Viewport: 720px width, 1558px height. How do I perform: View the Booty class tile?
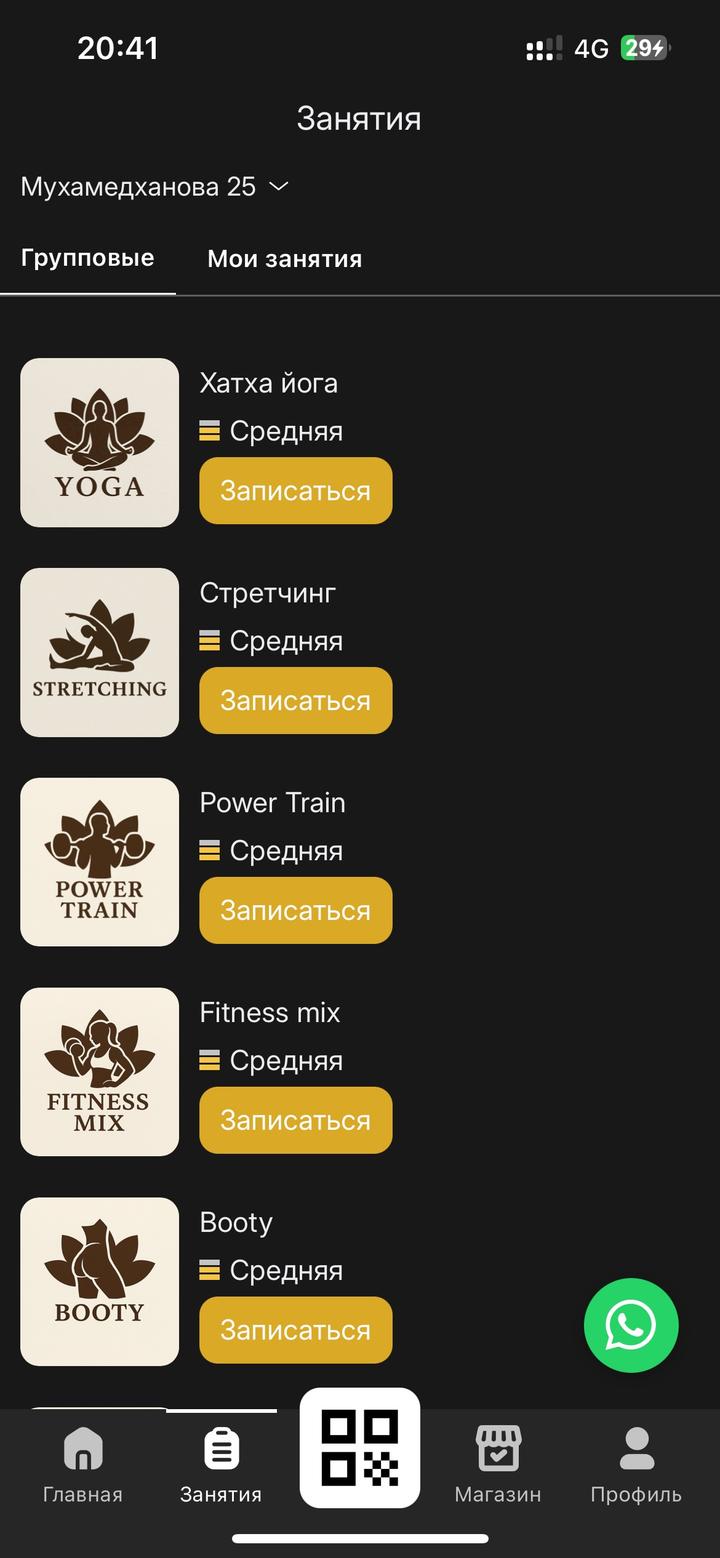pos(100,1283)
